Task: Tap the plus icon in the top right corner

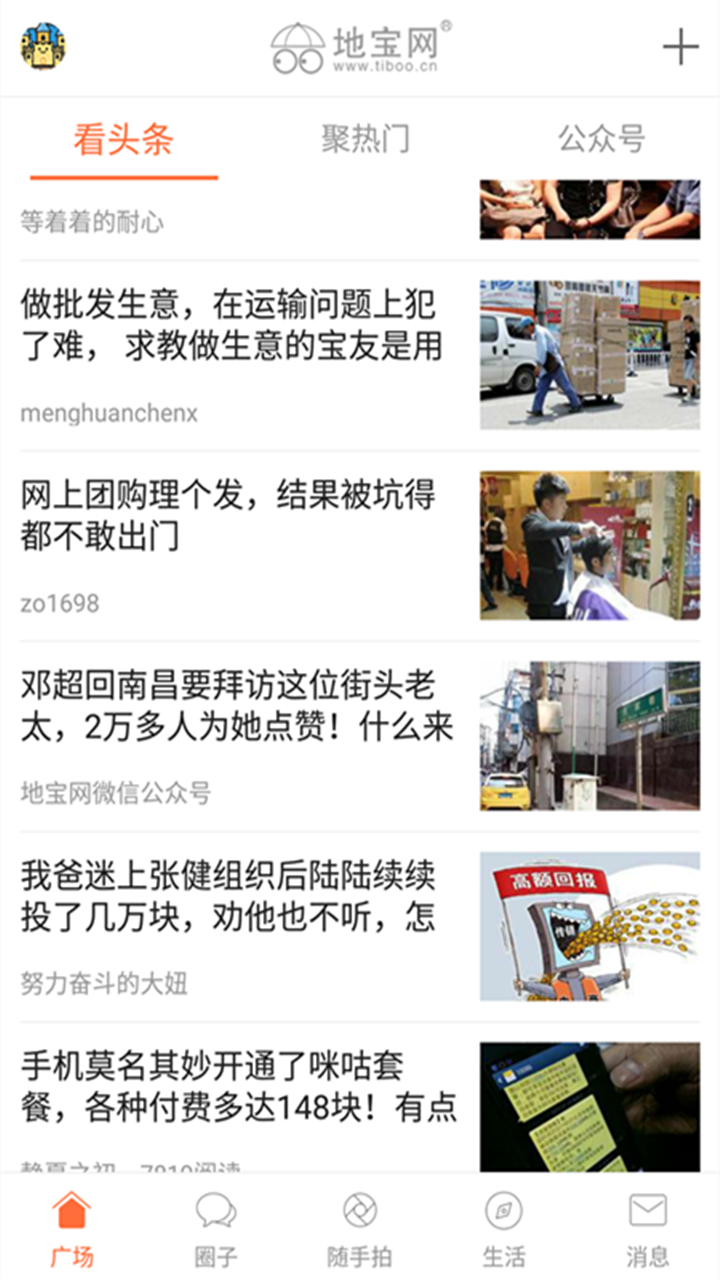Action: tap(682, 45)
